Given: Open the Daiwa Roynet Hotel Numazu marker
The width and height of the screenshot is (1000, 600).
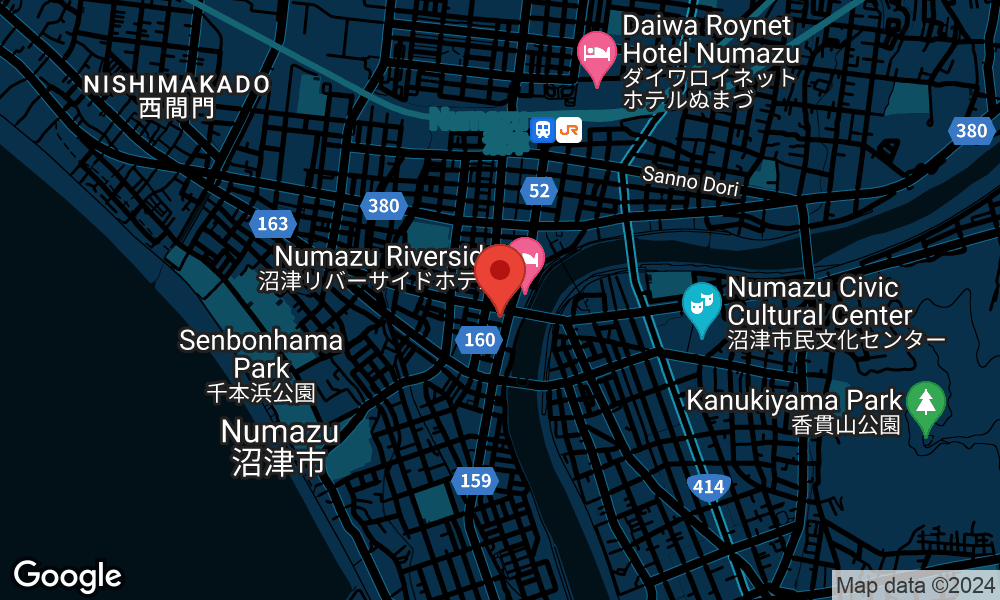Looking at the screenshot, I should tap(596, 55).
